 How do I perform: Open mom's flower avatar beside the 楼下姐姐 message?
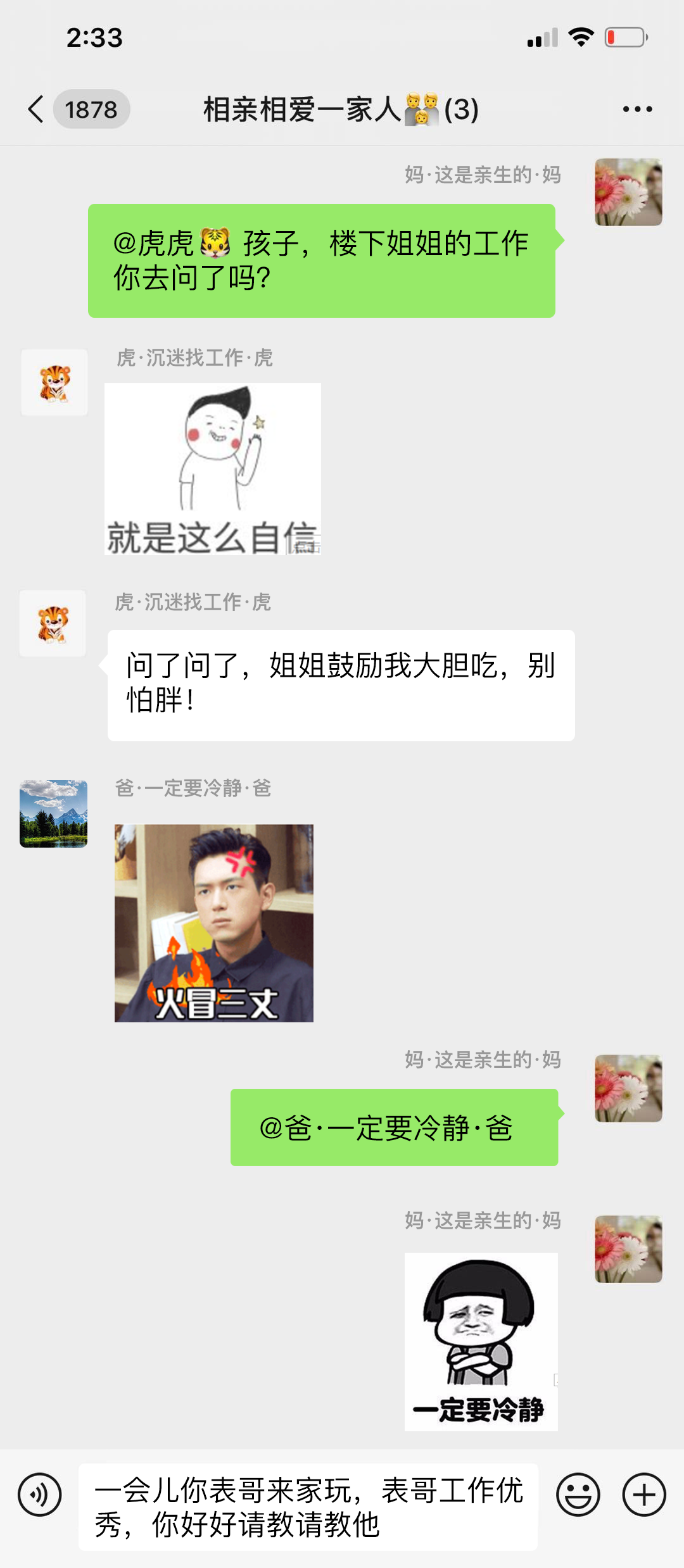coord(628,192)
